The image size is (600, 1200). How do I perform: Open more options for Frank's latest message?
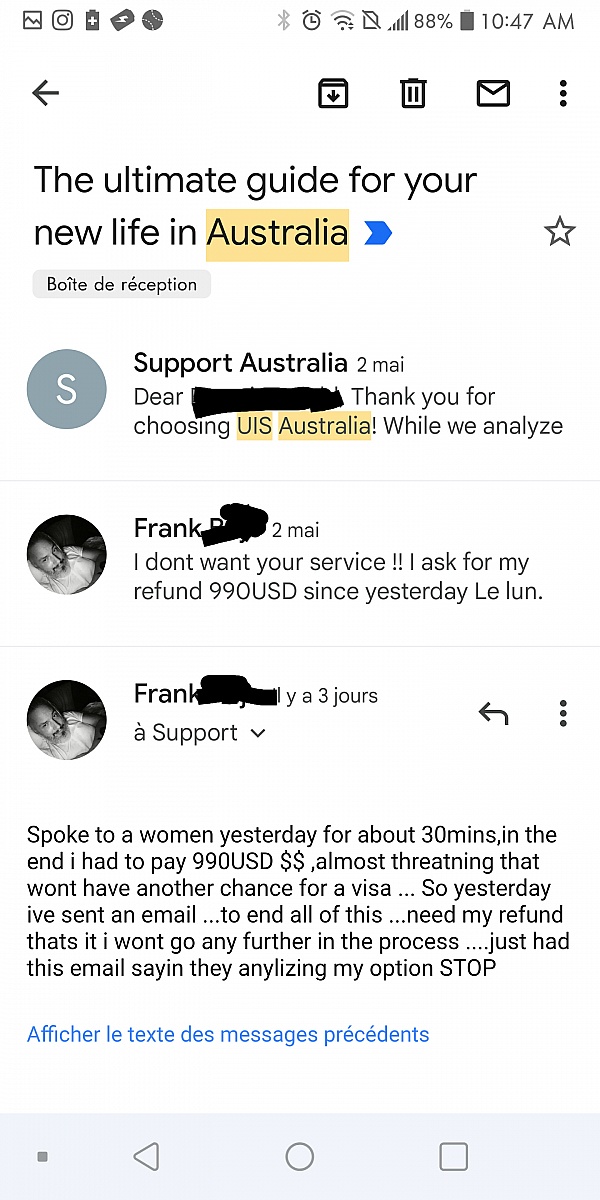563,713
